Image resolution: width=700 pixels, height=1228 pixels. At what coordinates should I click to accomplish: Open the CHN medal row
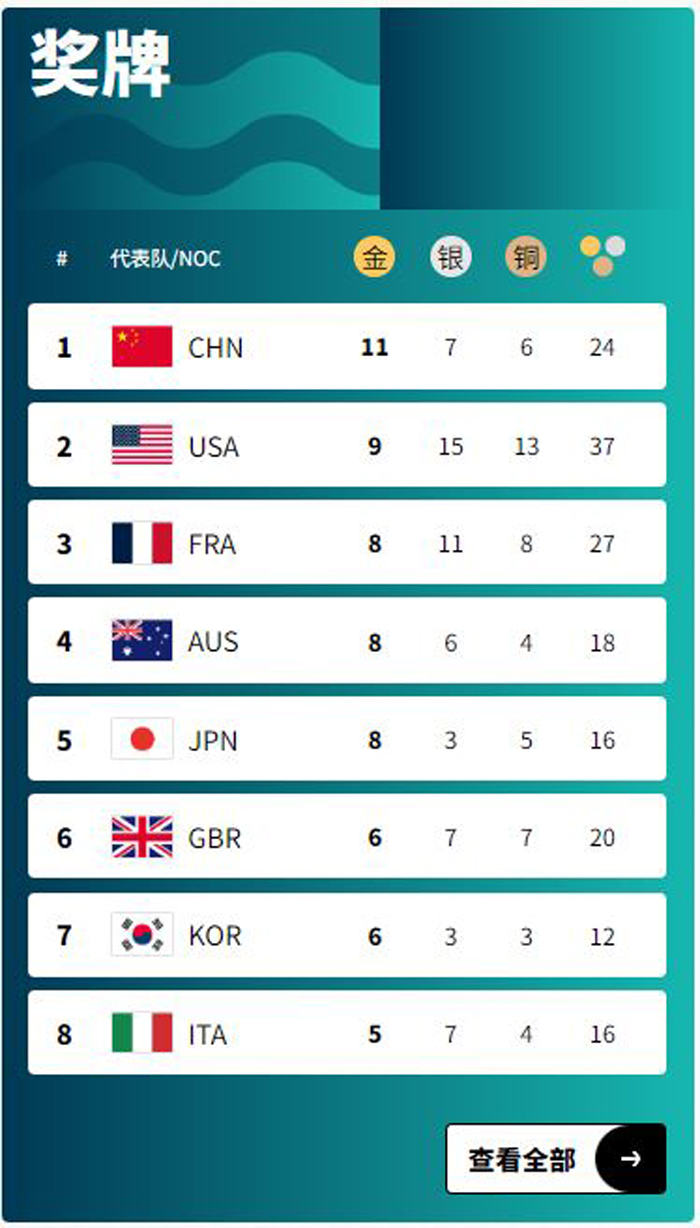(x=347, y=346)
